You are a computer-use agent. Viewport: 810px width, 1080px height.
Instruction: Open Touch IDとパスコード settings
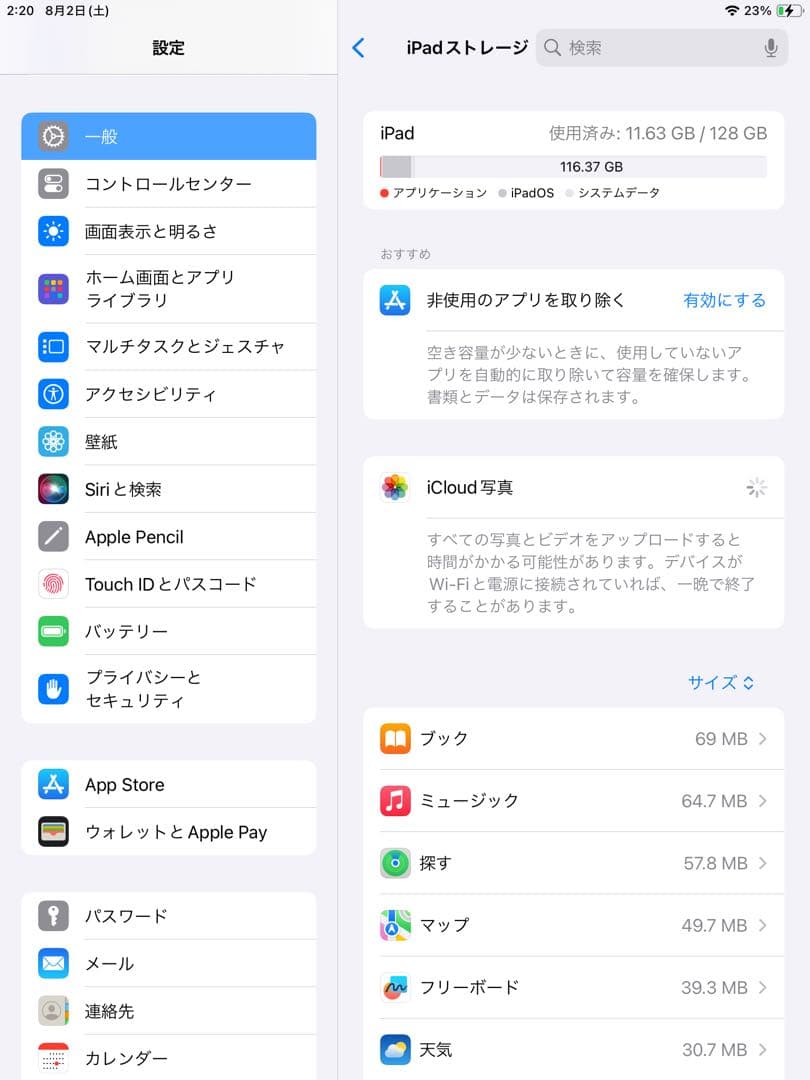point(53,584)
